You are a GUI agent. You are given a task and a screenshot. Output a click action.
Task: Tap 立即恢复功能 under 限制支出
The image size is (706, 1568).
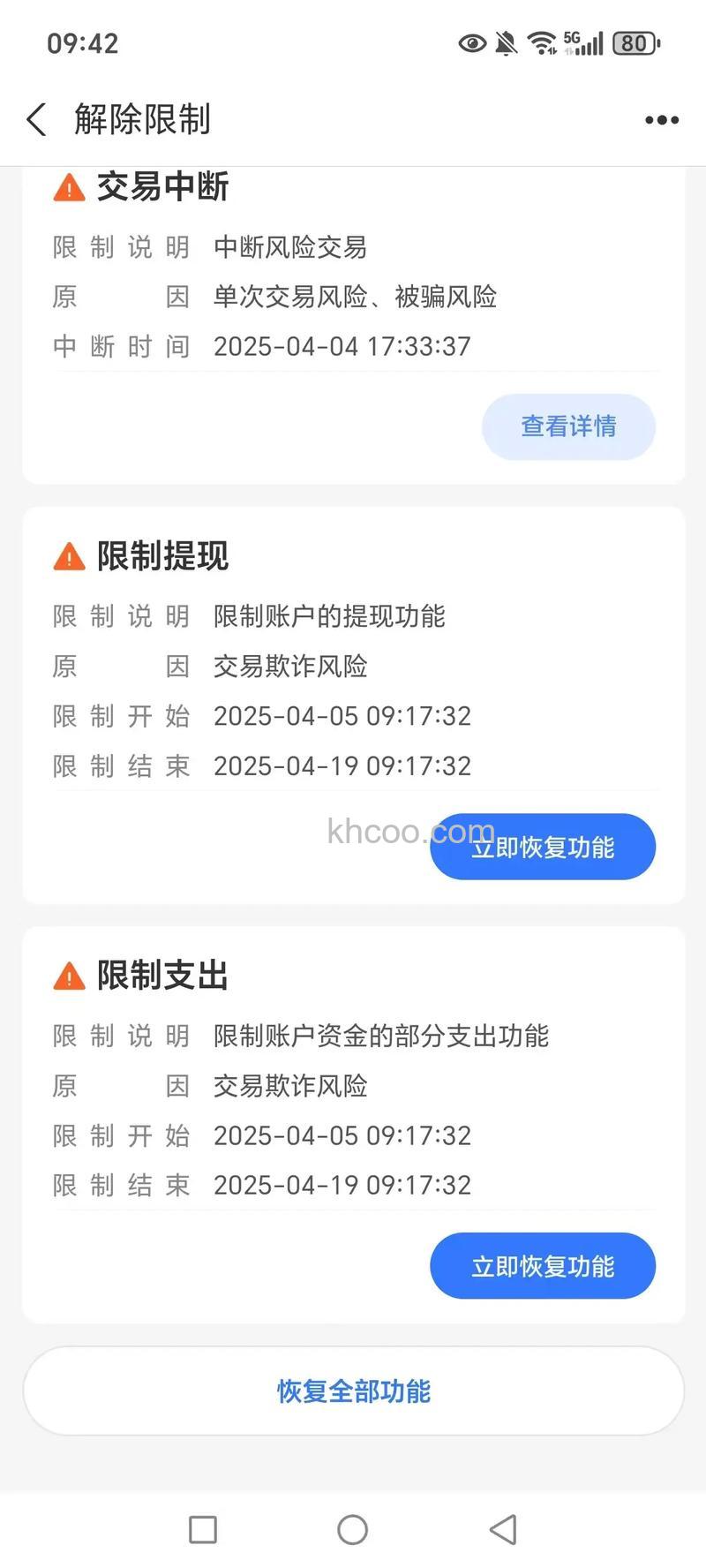click(x=542, y=1265)
